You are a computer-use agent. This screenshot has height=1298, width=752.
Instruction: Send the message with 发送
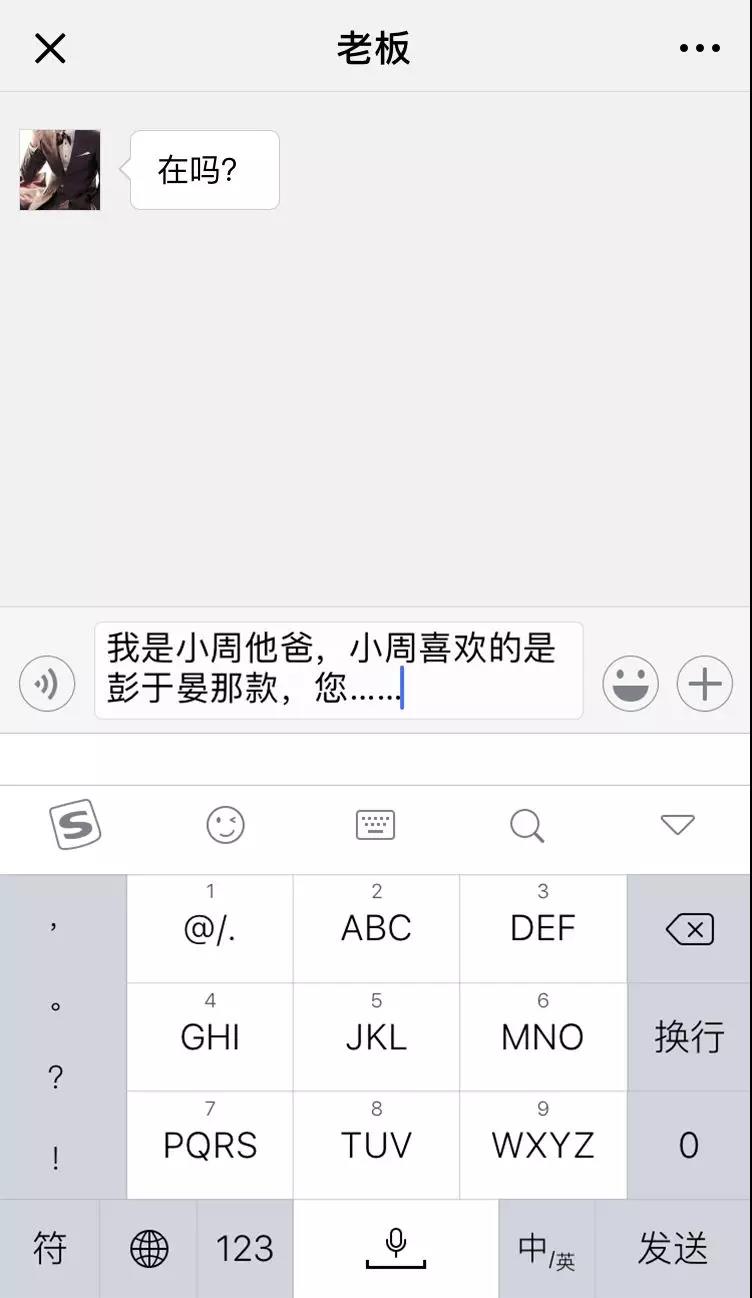tap(673, 1249)
